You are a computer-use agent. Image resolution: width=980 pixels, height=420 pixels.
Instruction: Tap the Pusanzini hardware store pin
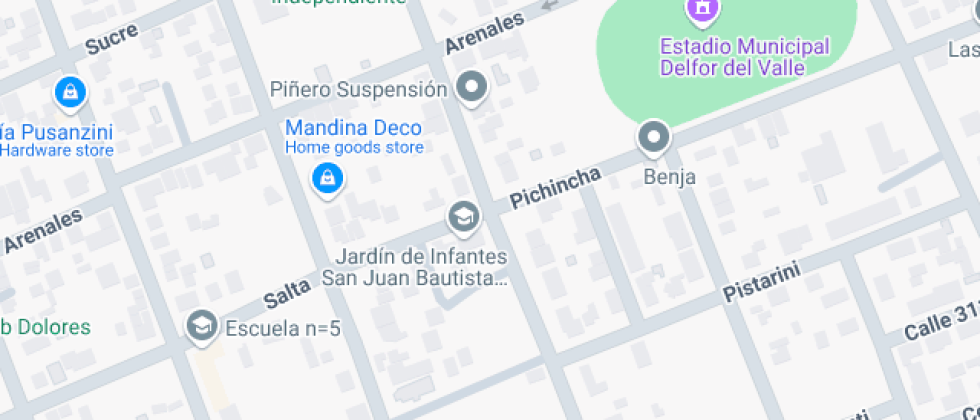coord(70,93)
